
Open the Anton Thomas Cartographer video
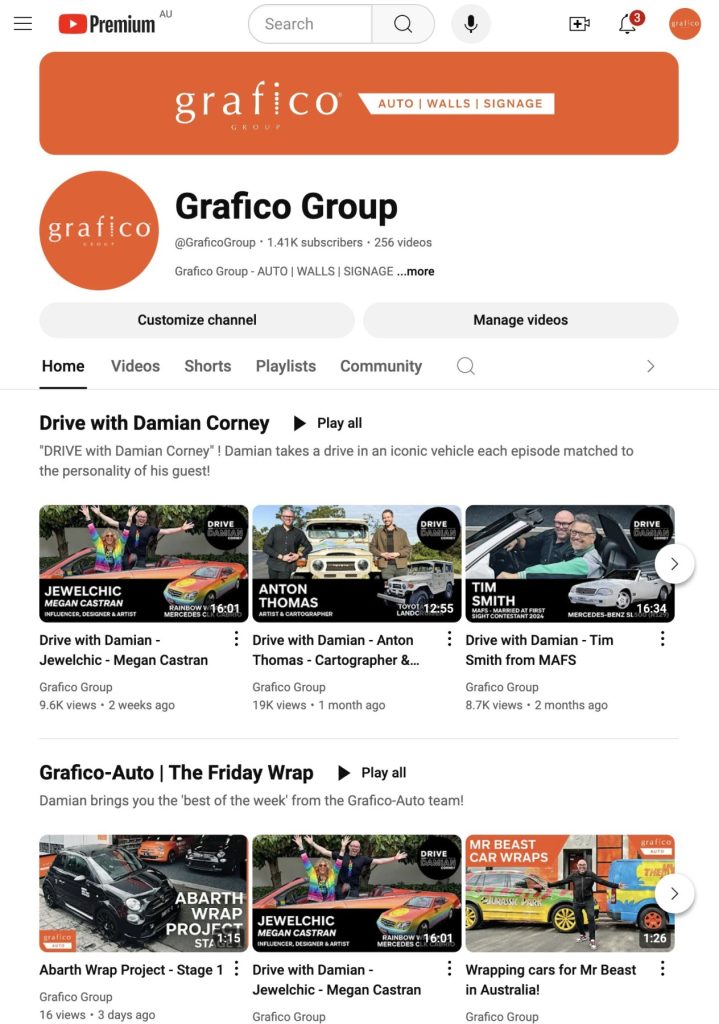(356, 564)
